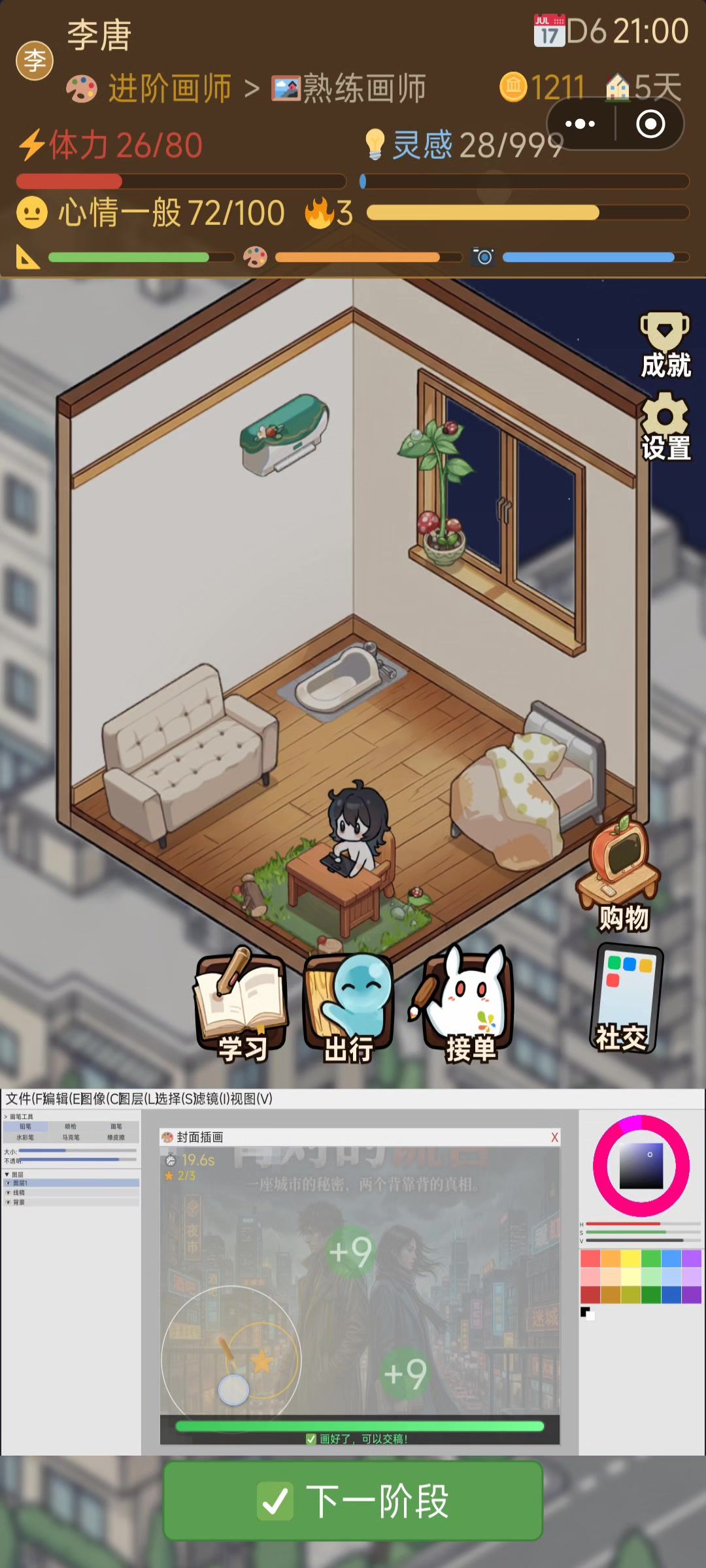The width and height of the screenshot is (706, 1568).
Task: Open the mini program overflow menu
Action: [580, 124]
